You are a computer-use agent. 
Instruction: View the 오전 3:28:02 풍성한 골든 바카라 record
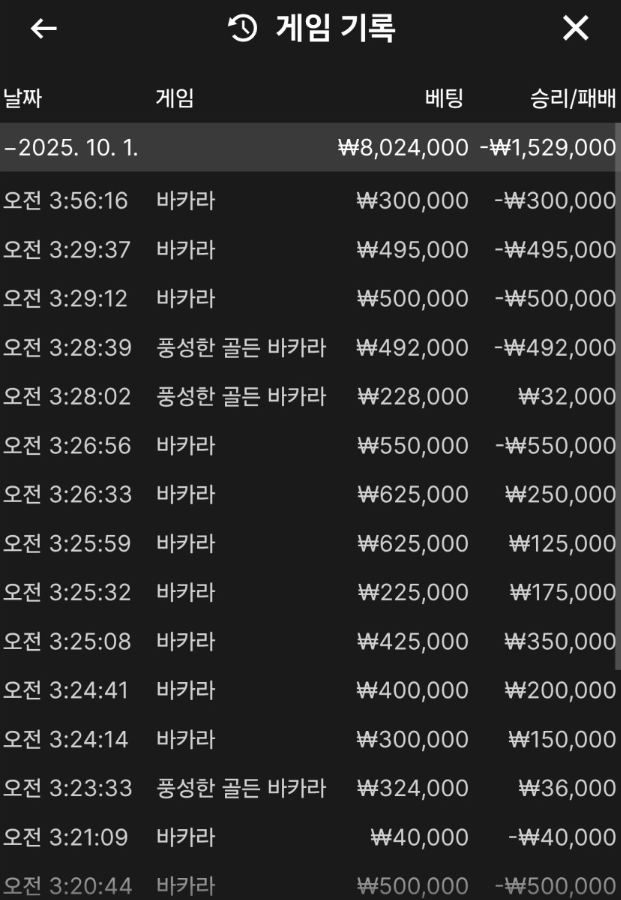[310, 397]
